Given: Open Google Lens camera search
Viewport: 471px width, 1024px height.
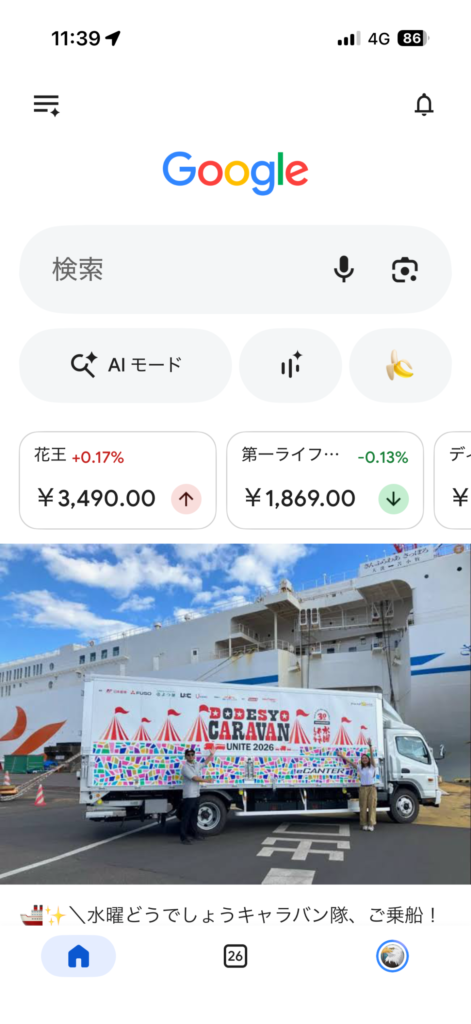Looking at the screenshot, I should (405, 270).
